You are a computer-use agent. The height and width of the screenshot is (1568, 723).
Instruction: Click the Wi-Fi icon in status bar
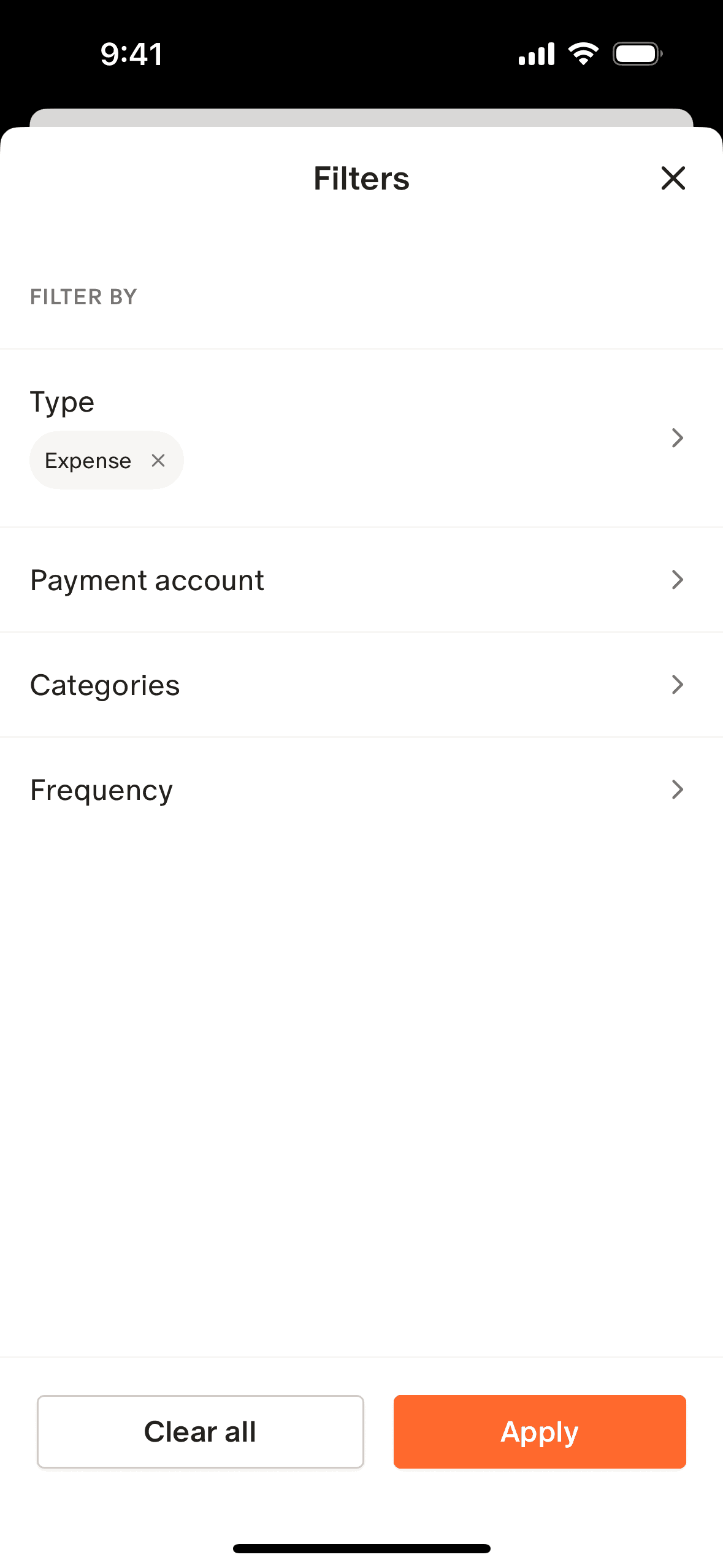click(x=583, y=53)
